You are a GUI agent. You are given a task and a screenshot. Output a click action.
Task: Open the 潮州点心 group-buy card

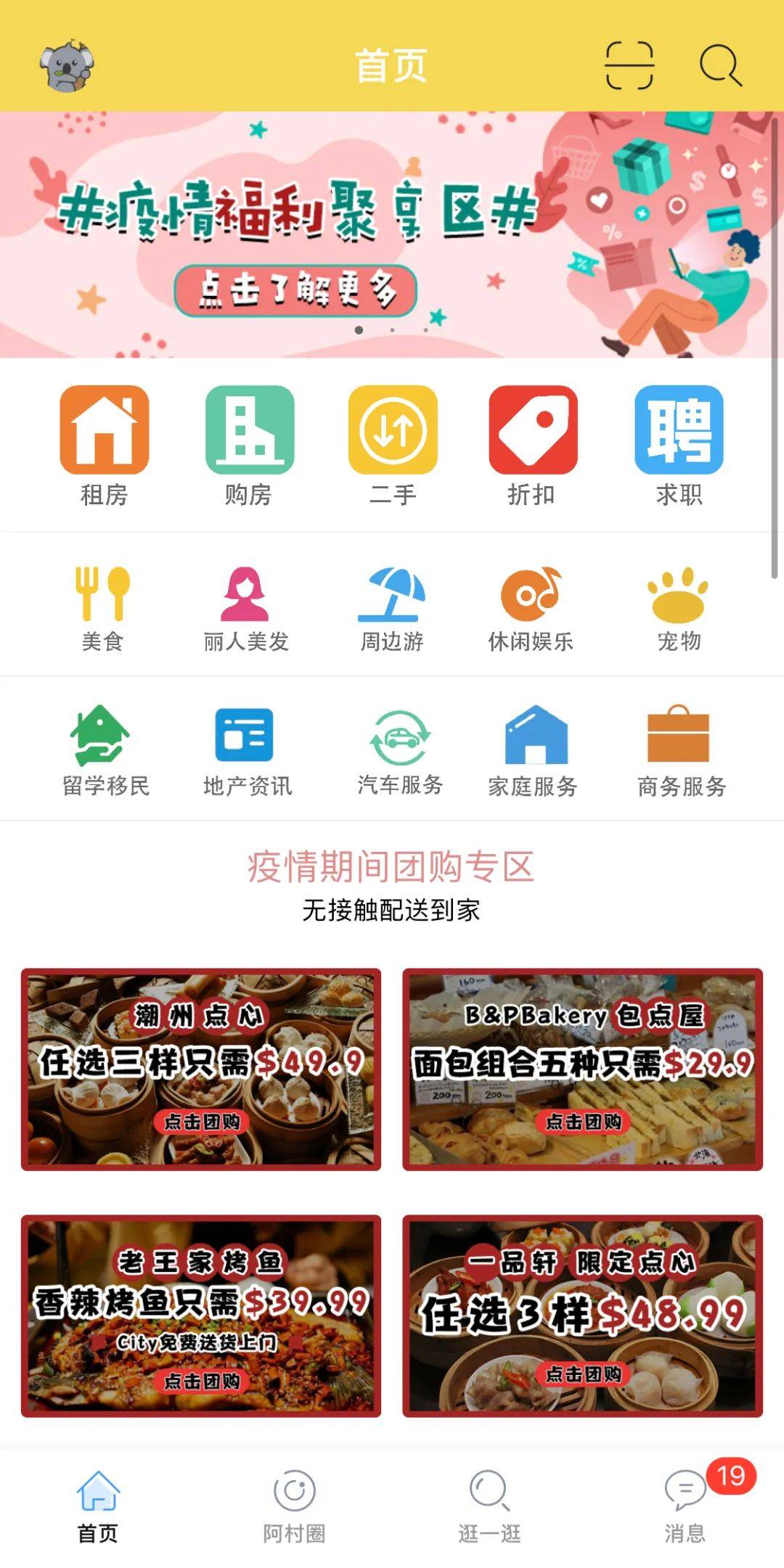tap(201, 1069)
